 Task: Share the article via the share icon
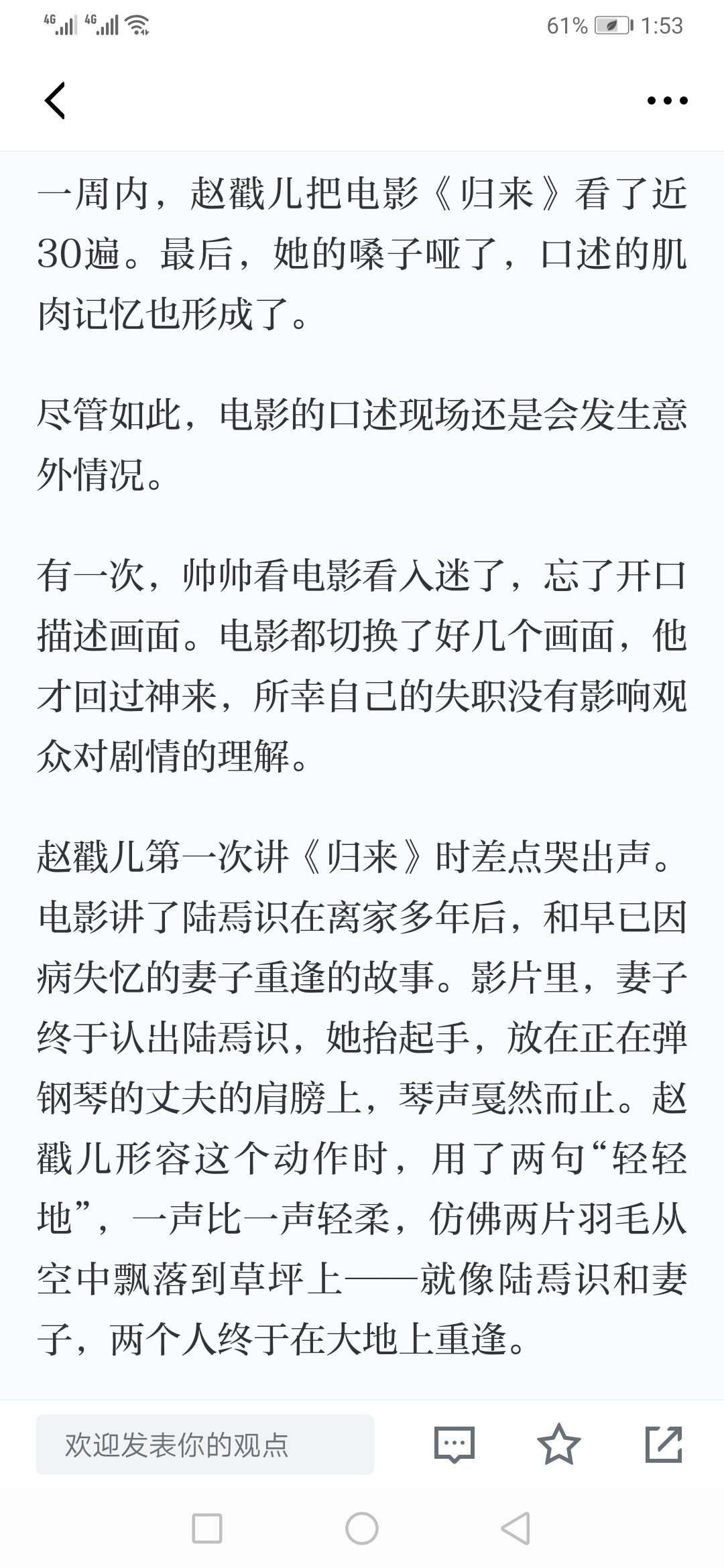[664, 1444]
